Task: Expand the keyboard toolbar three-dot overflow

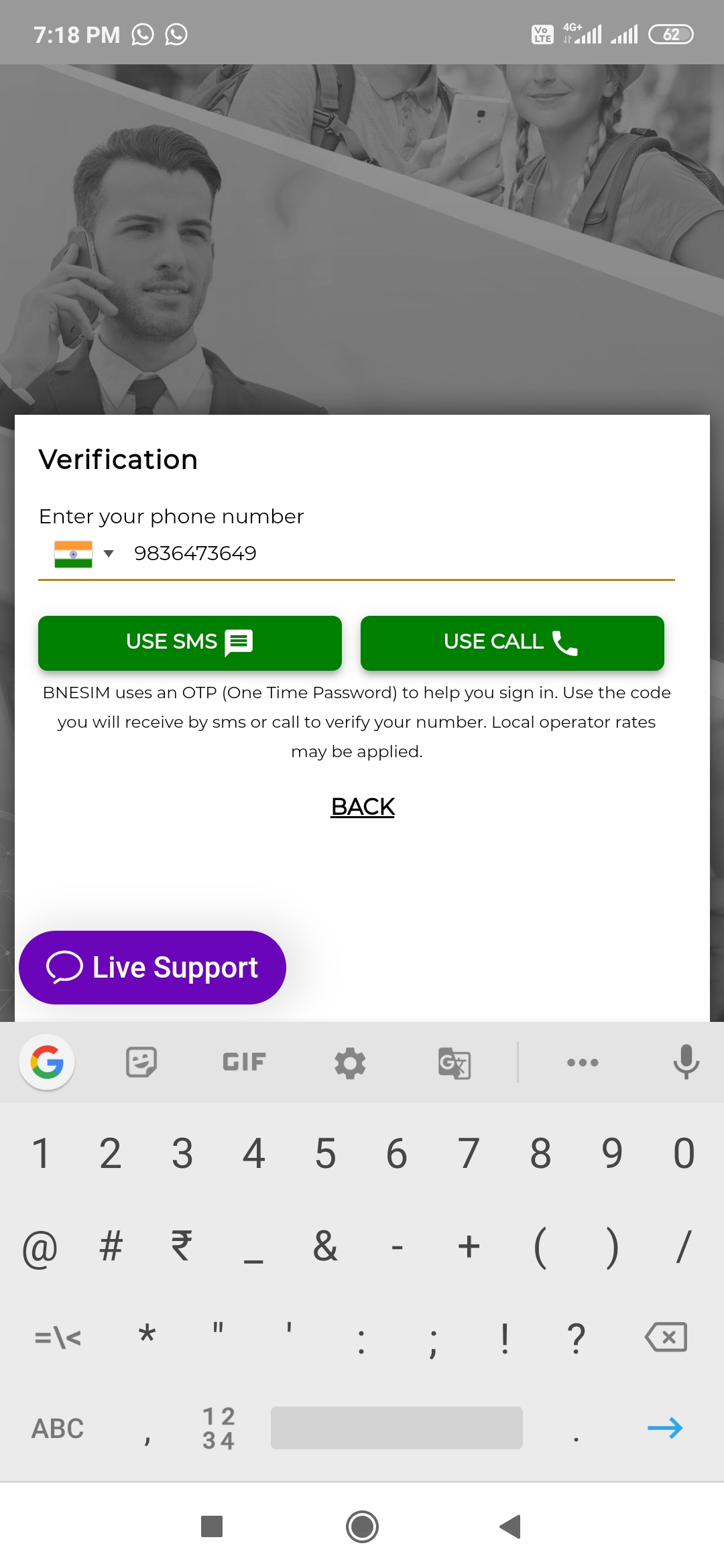Action: coord(582,1062)
